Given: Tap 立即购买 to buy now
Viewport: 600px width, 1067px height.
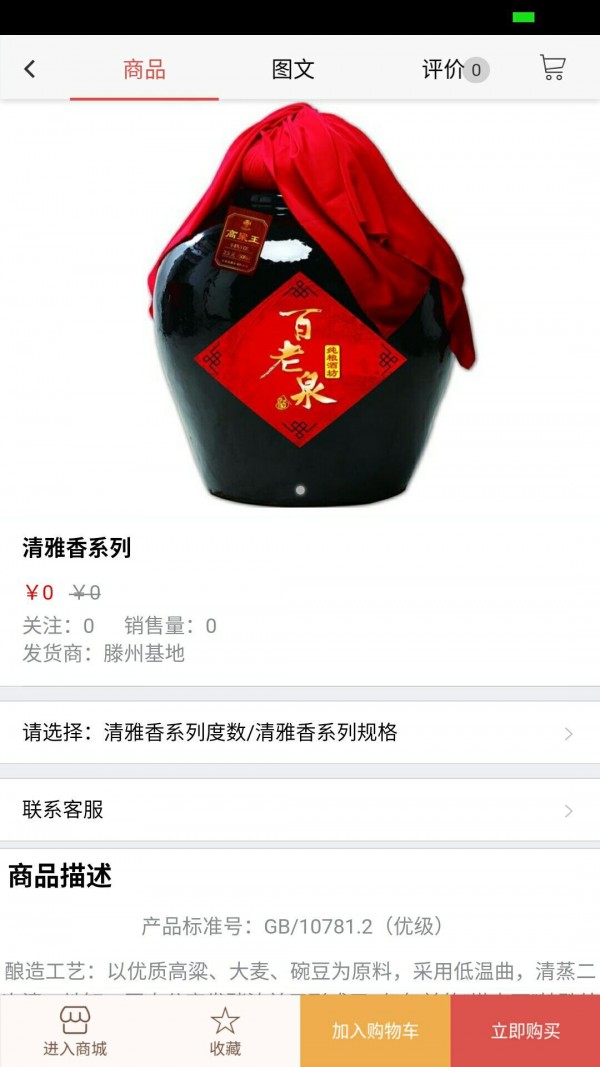Looking at the screenshot, I should point(525,1031).
